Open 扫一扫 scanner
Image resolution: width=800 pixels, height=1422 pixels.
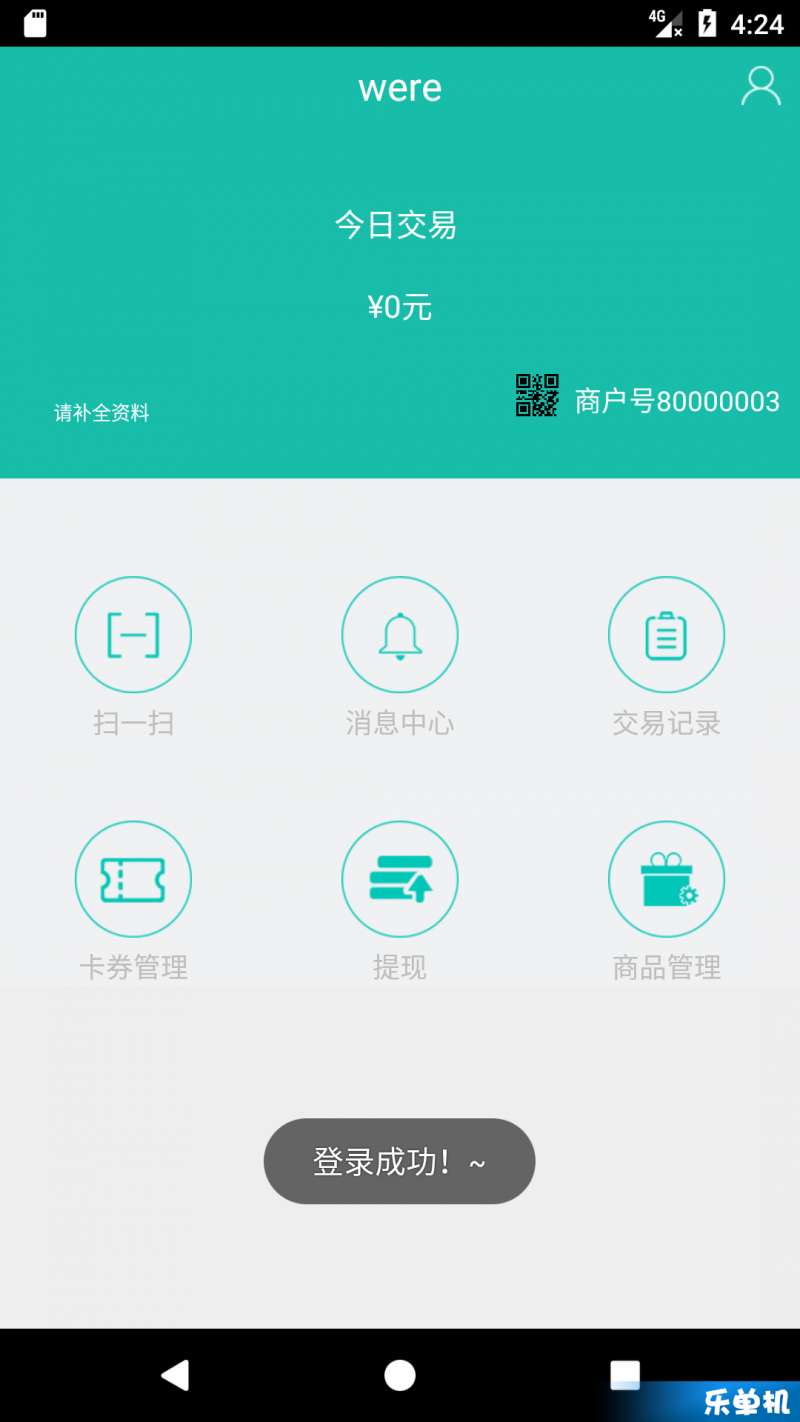[x=133, y=635]
